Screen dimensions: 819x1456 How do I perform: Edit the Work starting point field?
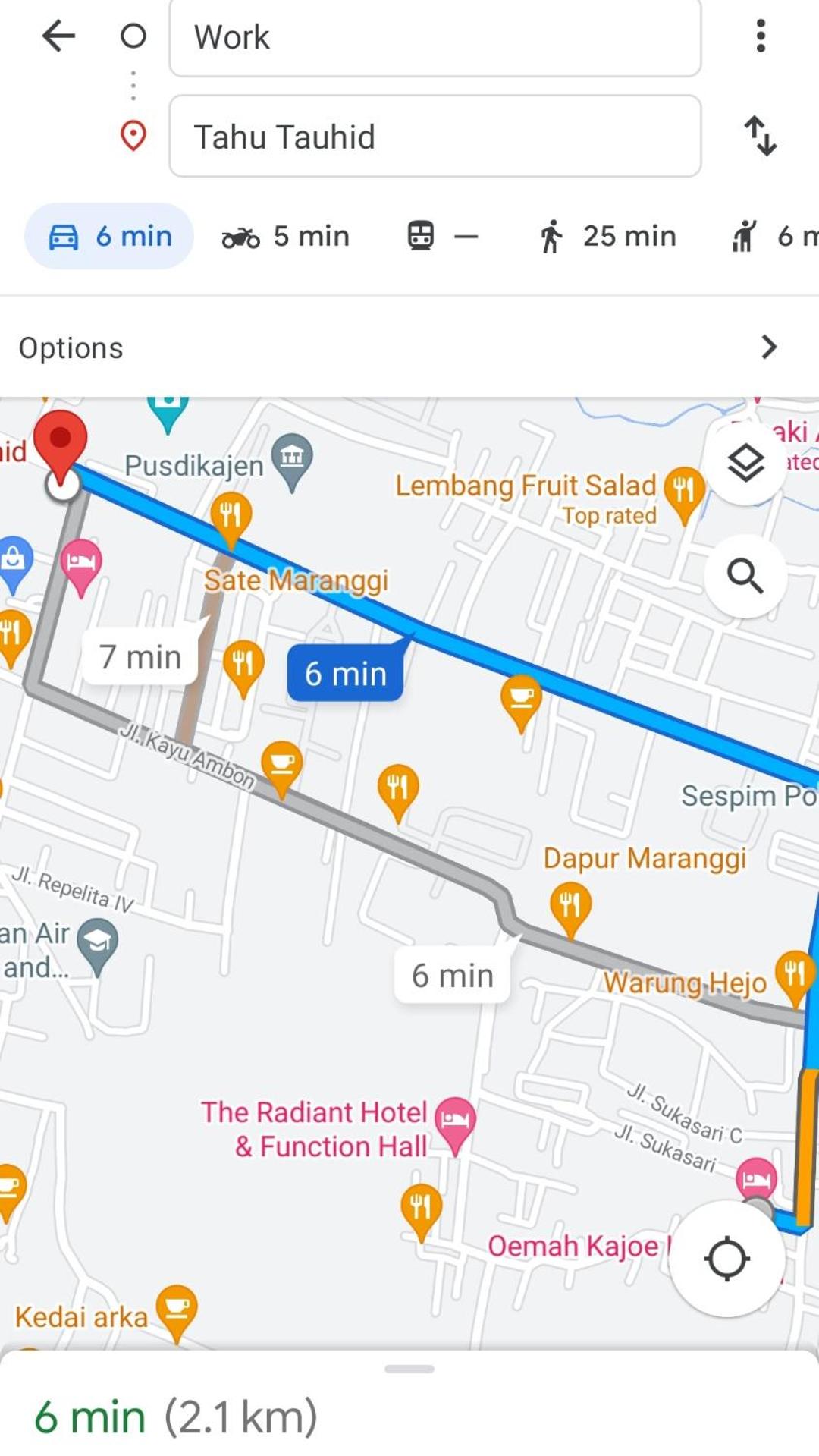tap(435, 37)
